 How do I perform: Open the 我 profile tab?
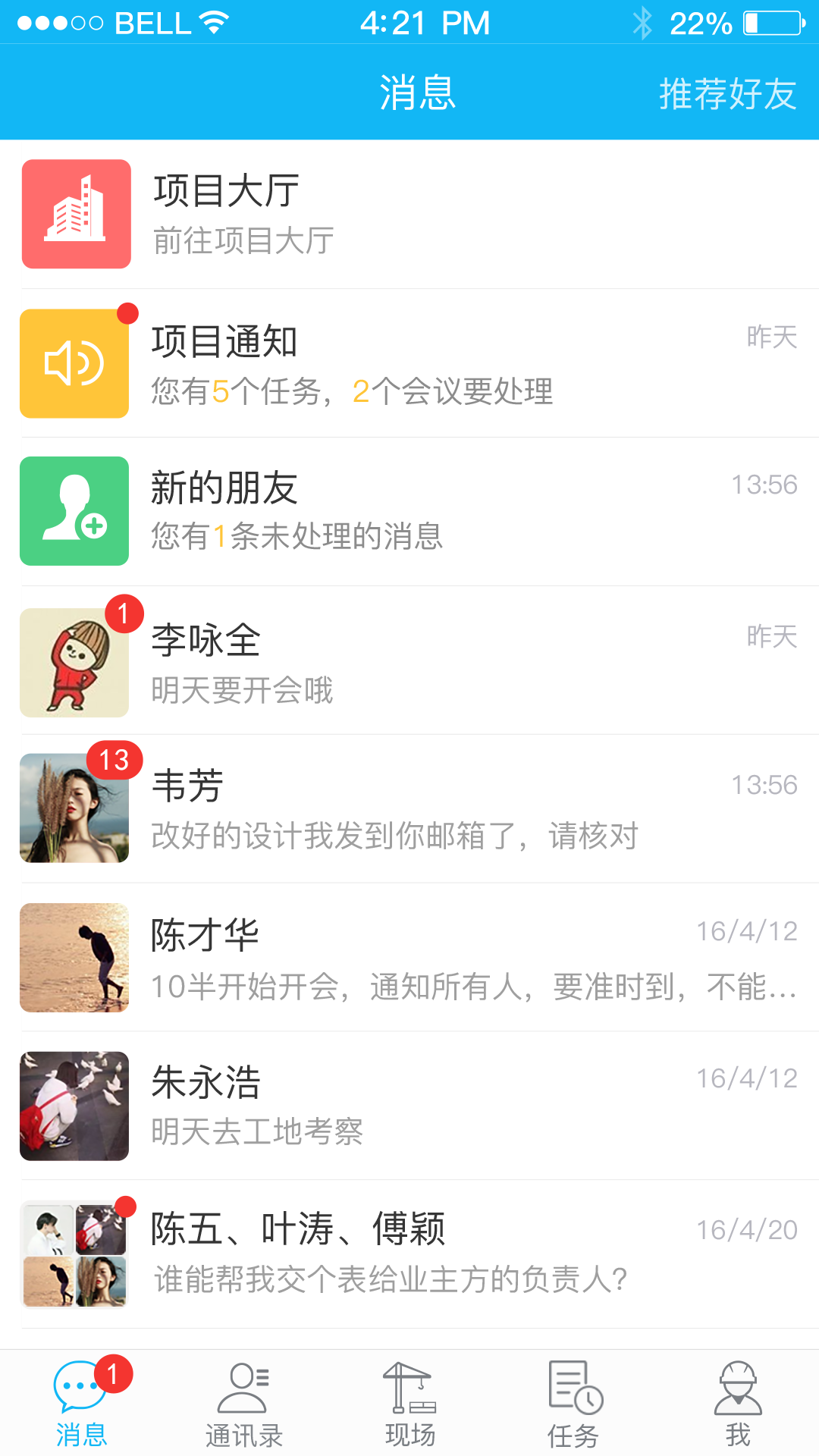(x=737, y=1404)
